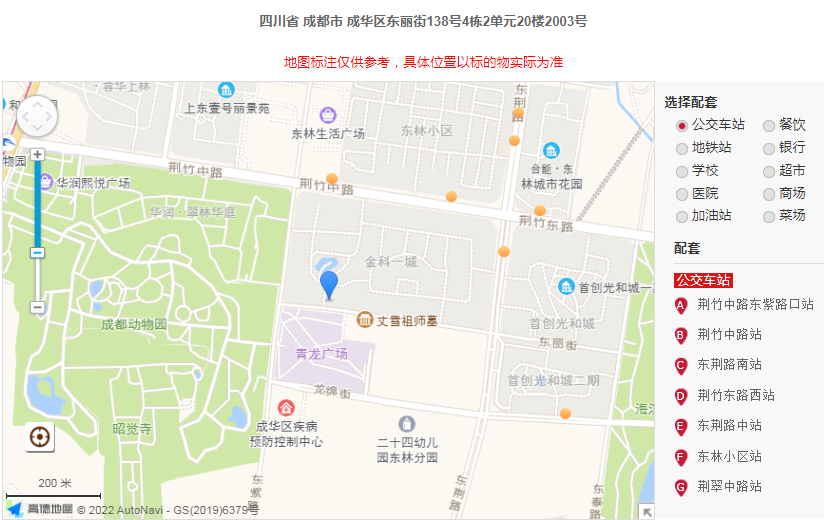Tap the map pan direction control
The image size is (824, 520).
click(38, 116)
